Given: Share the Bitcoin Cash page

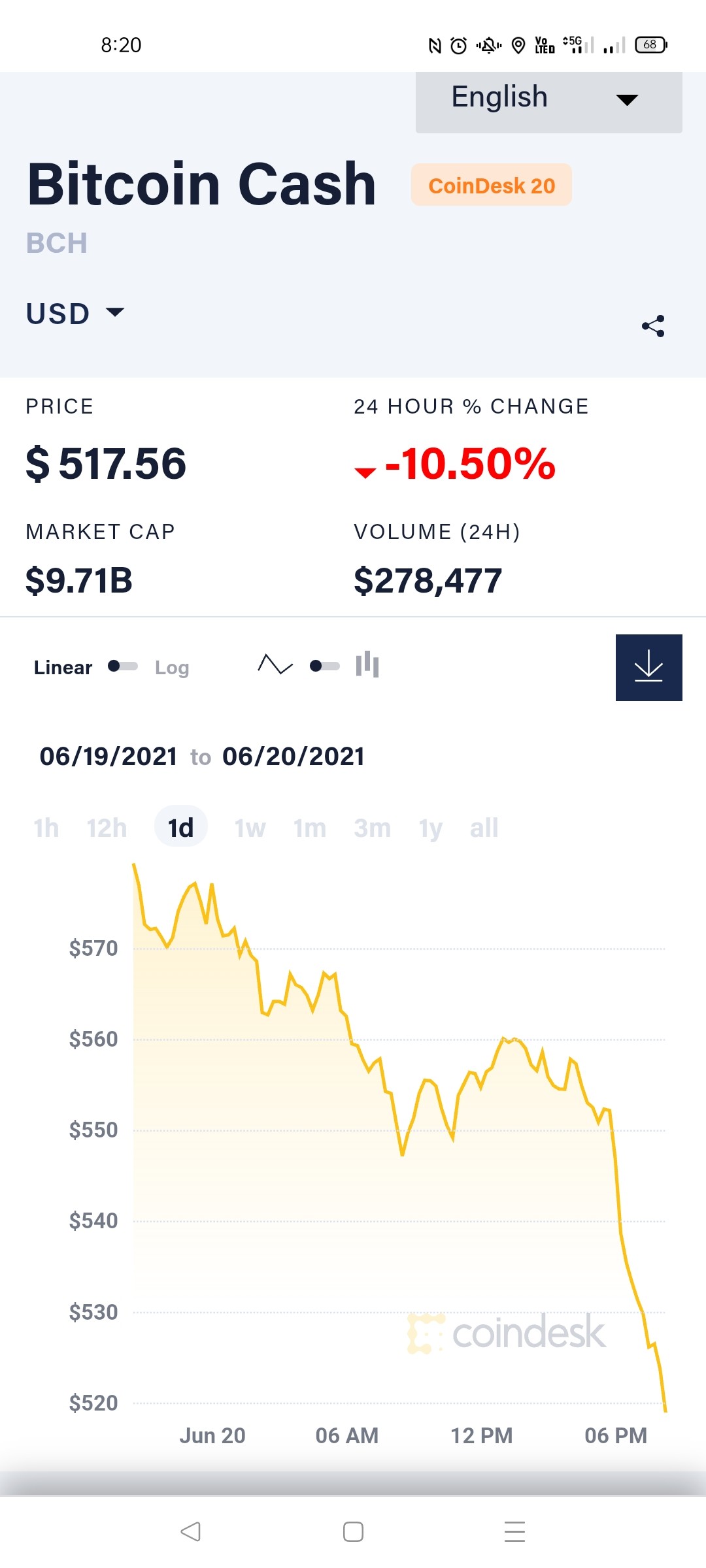Looking at the screenshot, I should click(x=653, y=325).
